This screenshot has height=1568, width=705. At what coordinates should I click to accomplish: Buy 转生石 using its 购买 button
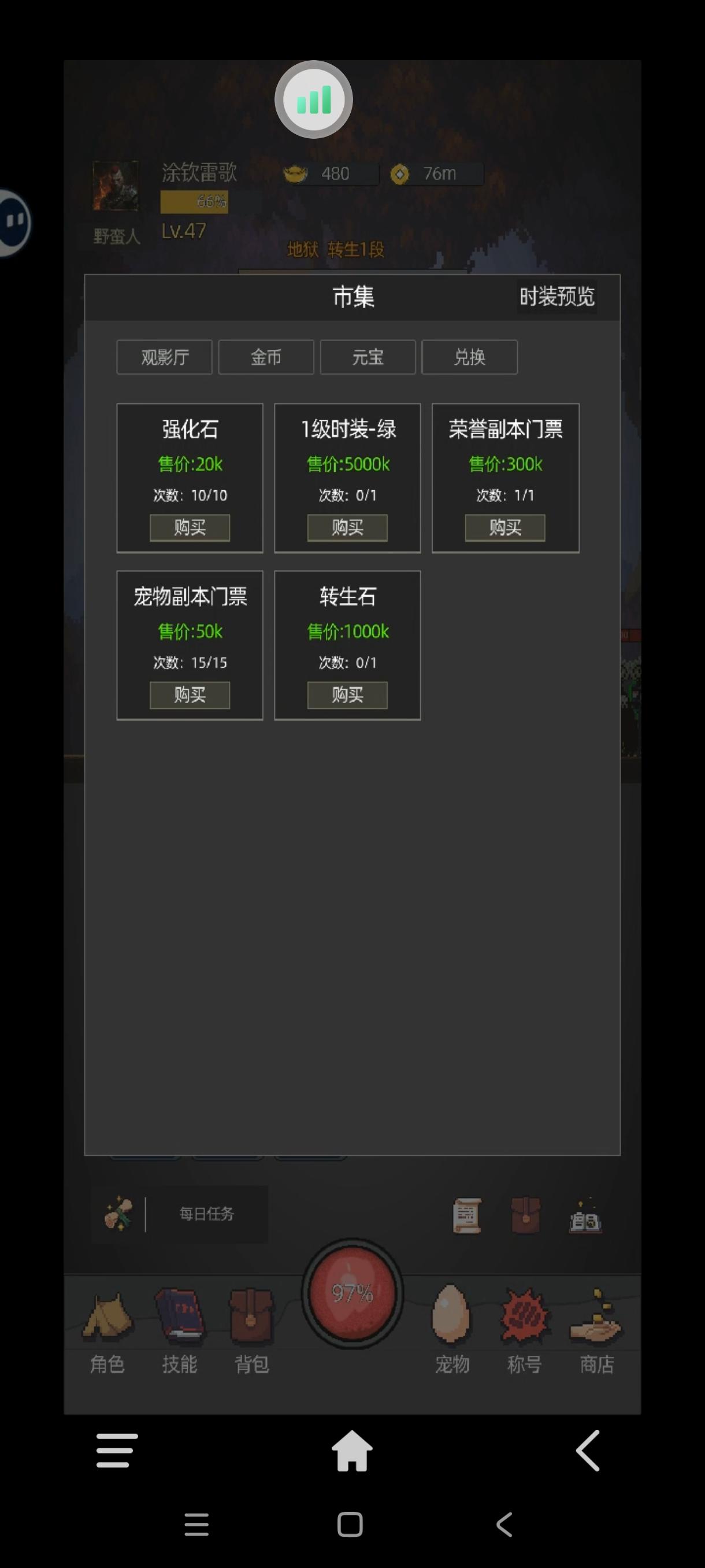347,695
